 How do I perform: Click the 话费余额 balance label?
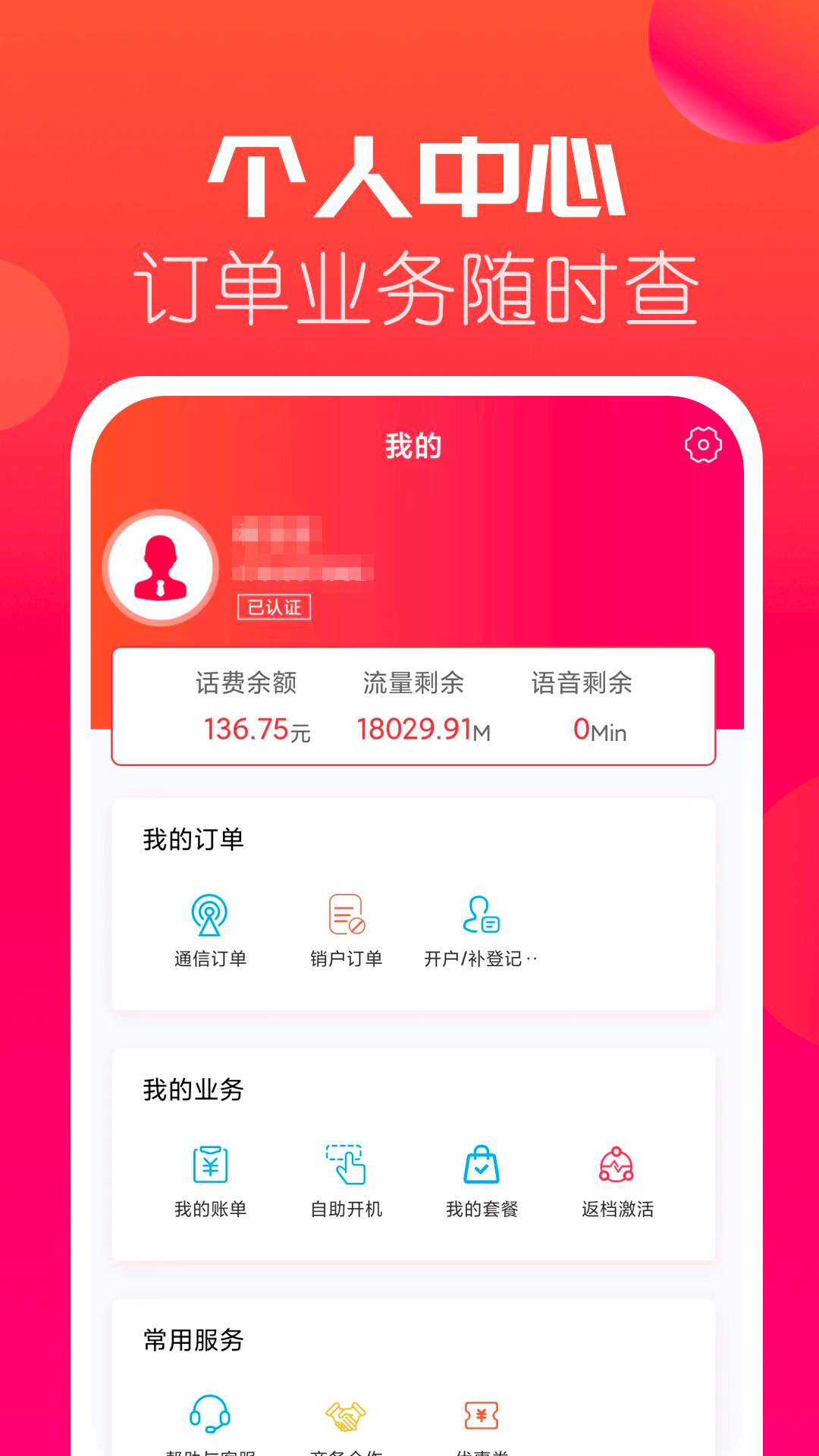coord(246,682)
